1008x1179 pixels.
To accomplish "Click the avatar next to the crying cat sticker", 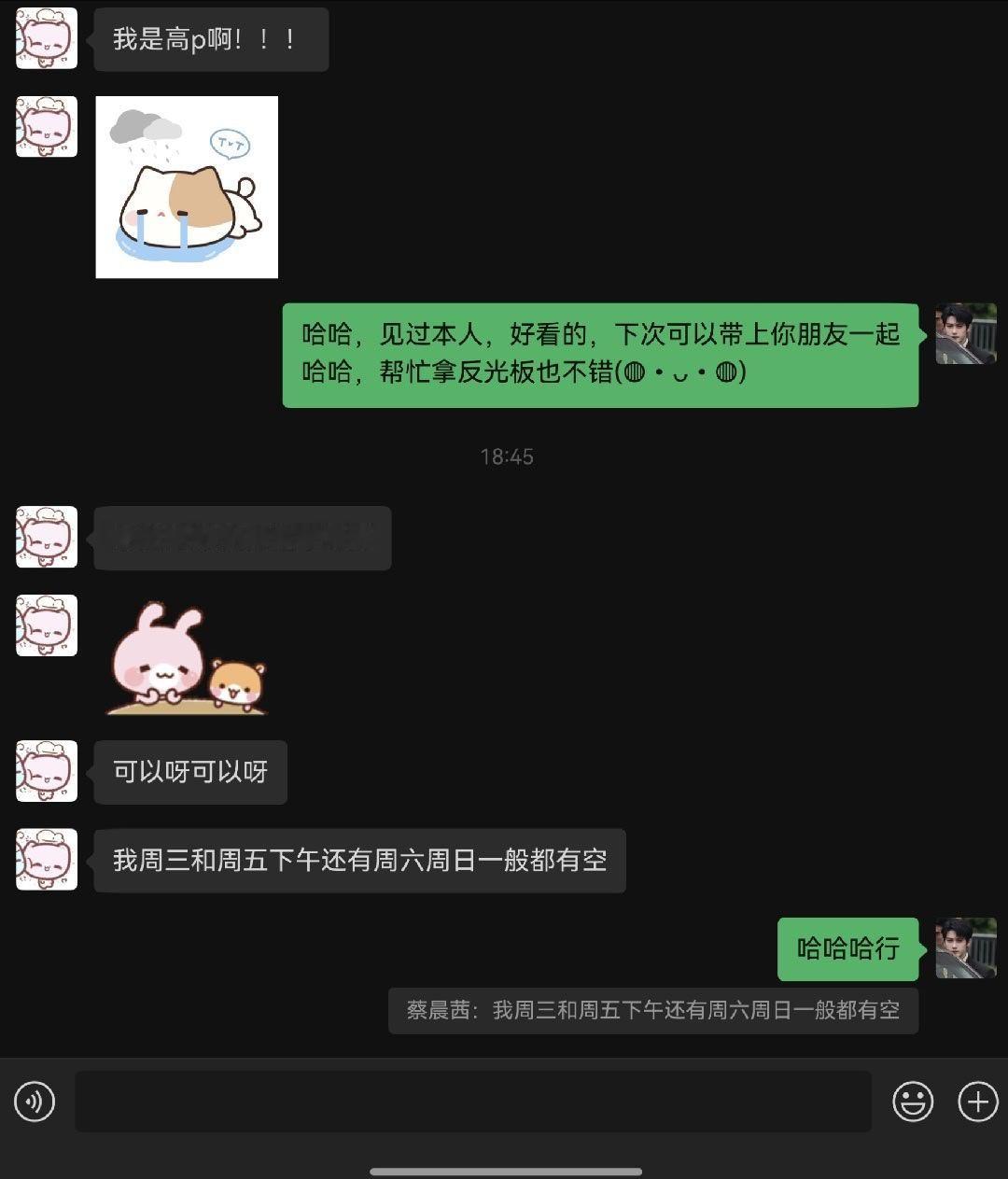I will (x=46, y=127).
